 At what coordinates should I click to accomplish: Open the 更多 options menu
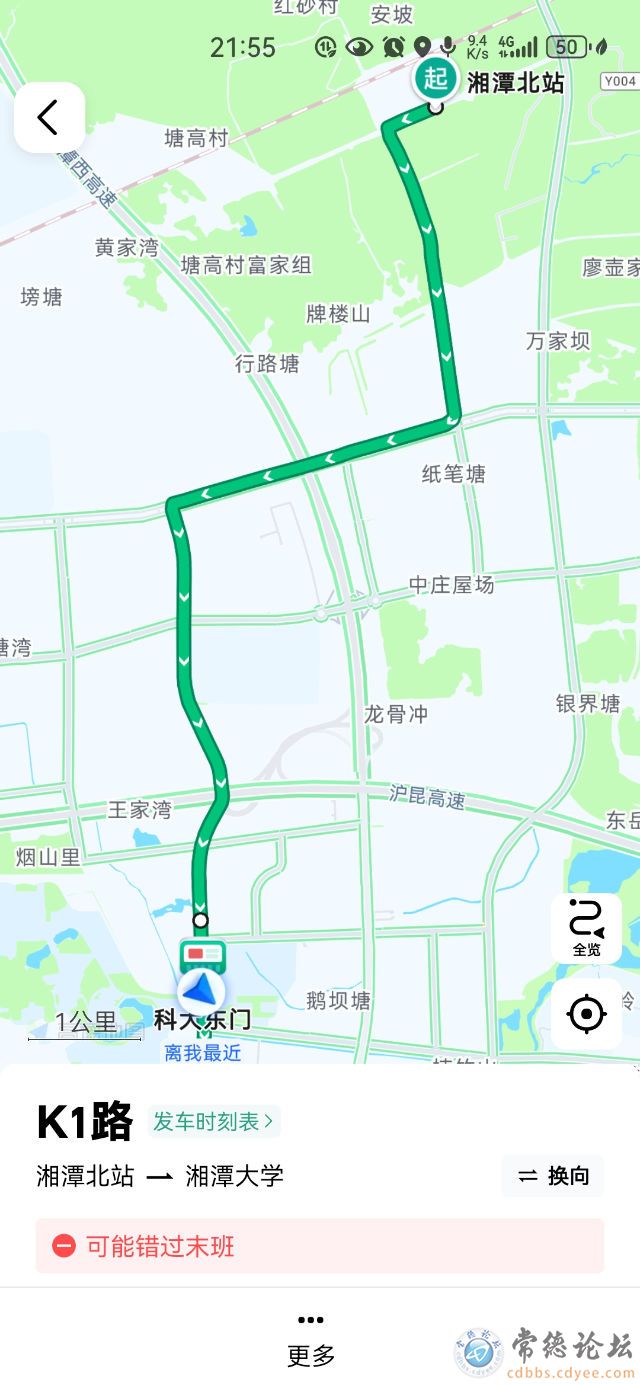pyautogui.click(x=311, y=1340)
